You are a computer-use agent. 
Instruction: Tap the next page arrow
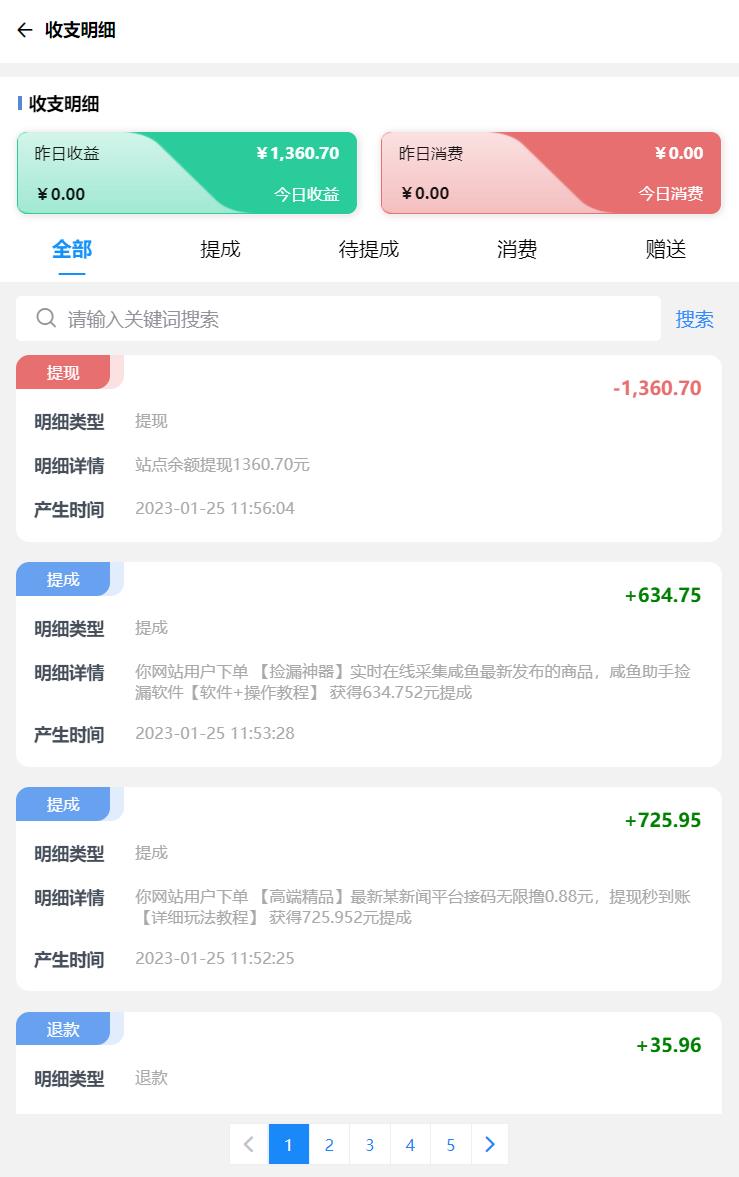click(490, 1144)
